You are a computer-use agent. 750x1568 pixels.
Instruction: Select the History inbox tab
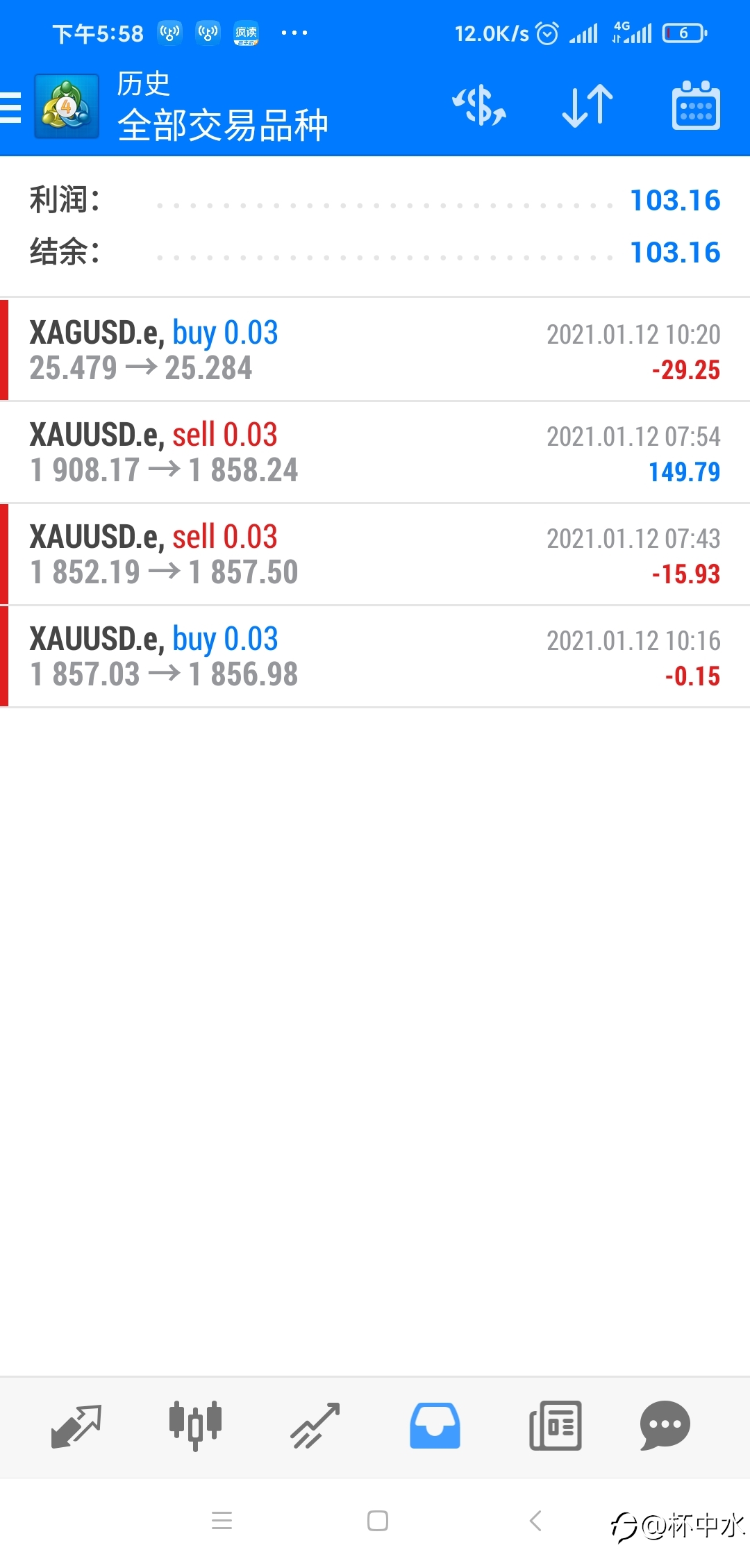[x=435, y=1426]
